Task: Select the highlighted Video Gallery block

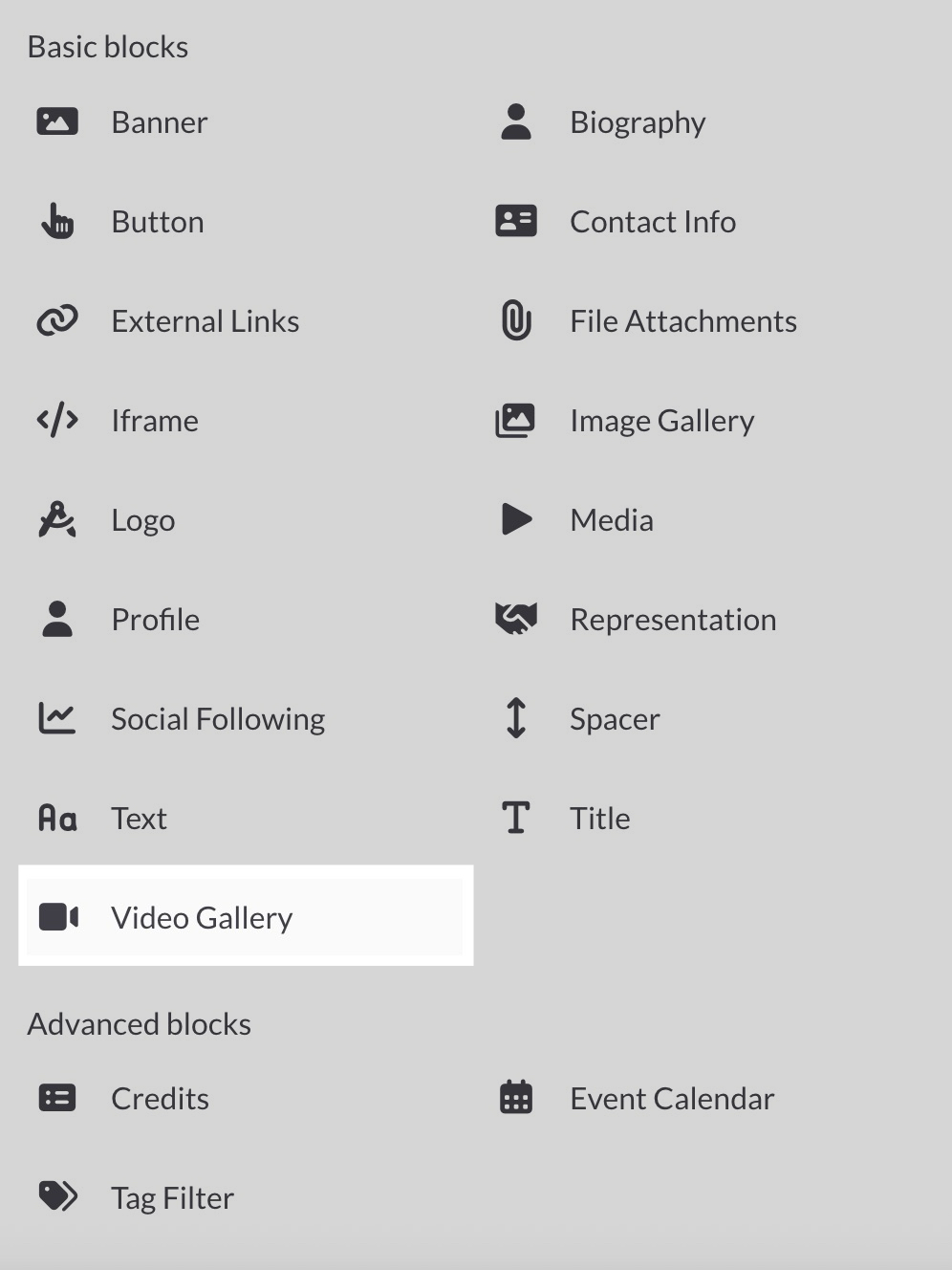Action: (202, 918)
